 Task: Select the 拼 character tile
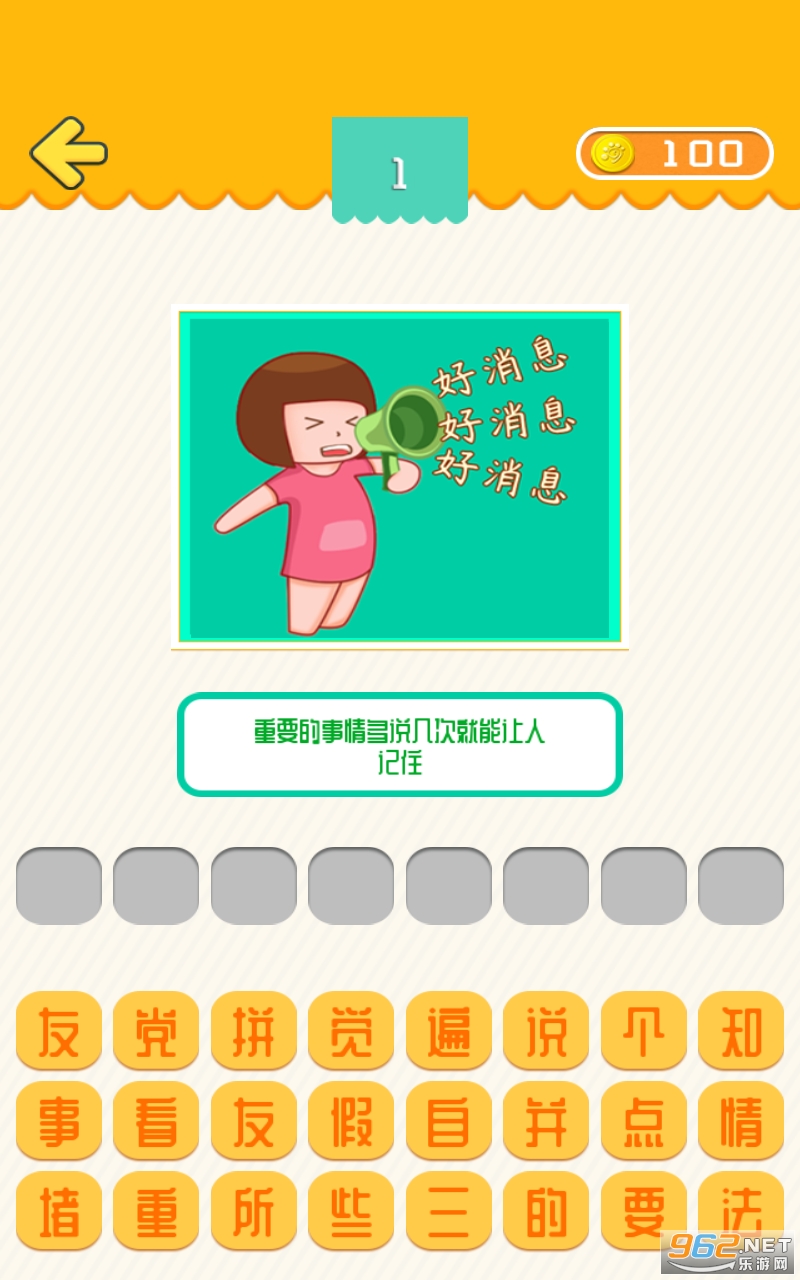[253, 1030]
